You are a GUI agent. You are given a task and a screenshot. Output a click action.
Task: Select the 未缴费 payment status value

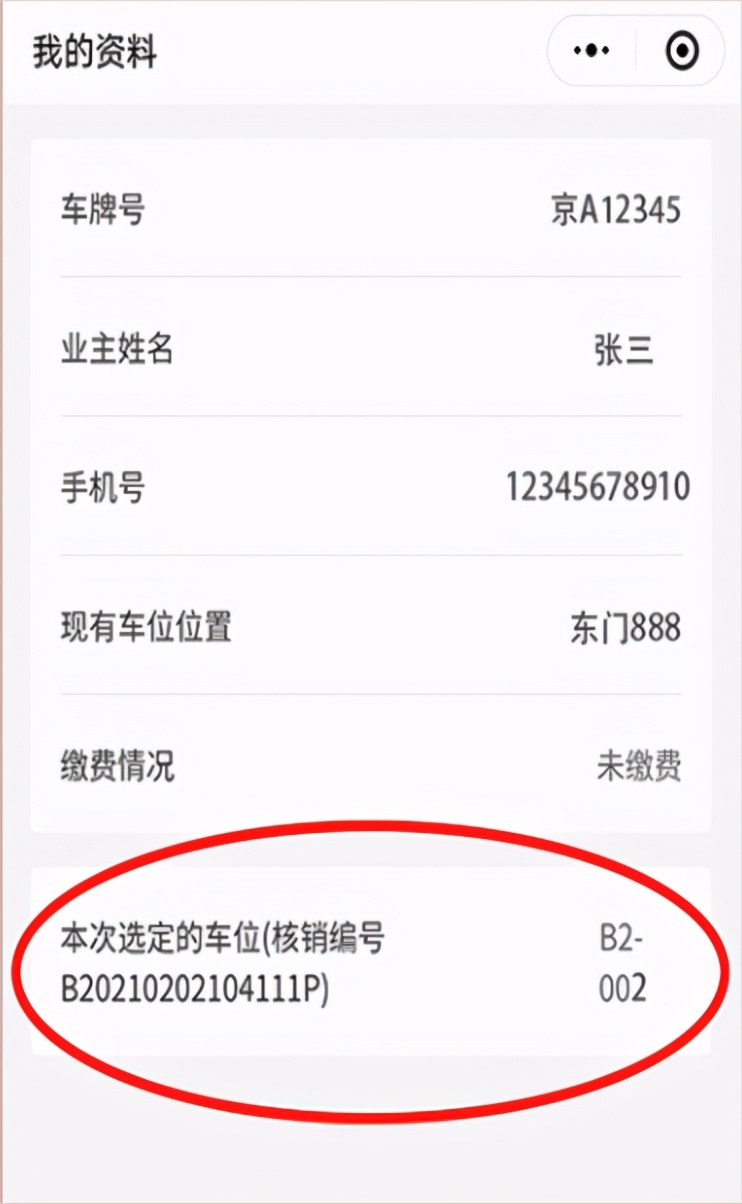[639, 768]
